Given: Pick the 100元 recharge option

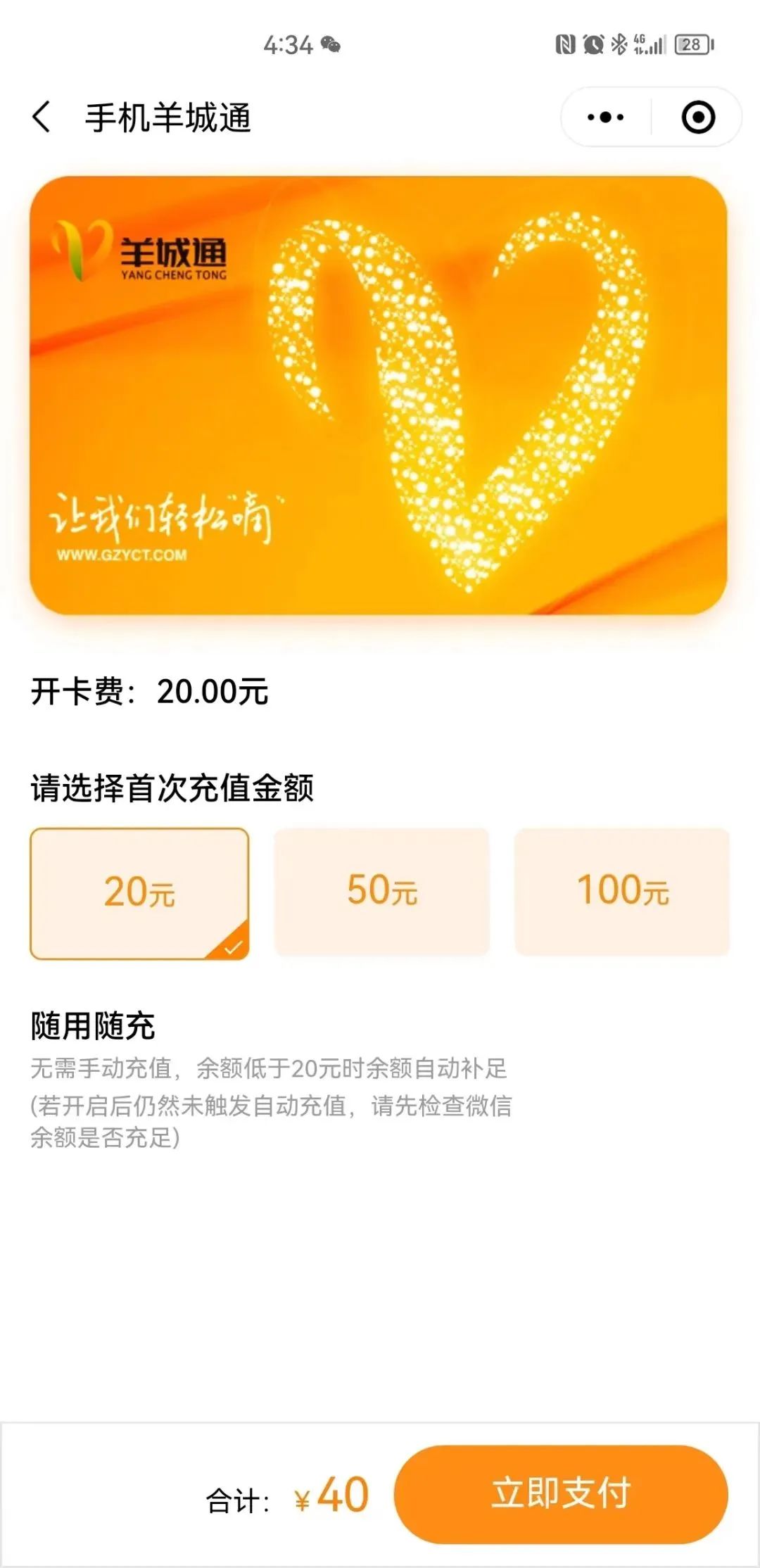Looking at the screenshot, I should pos(622,891).
